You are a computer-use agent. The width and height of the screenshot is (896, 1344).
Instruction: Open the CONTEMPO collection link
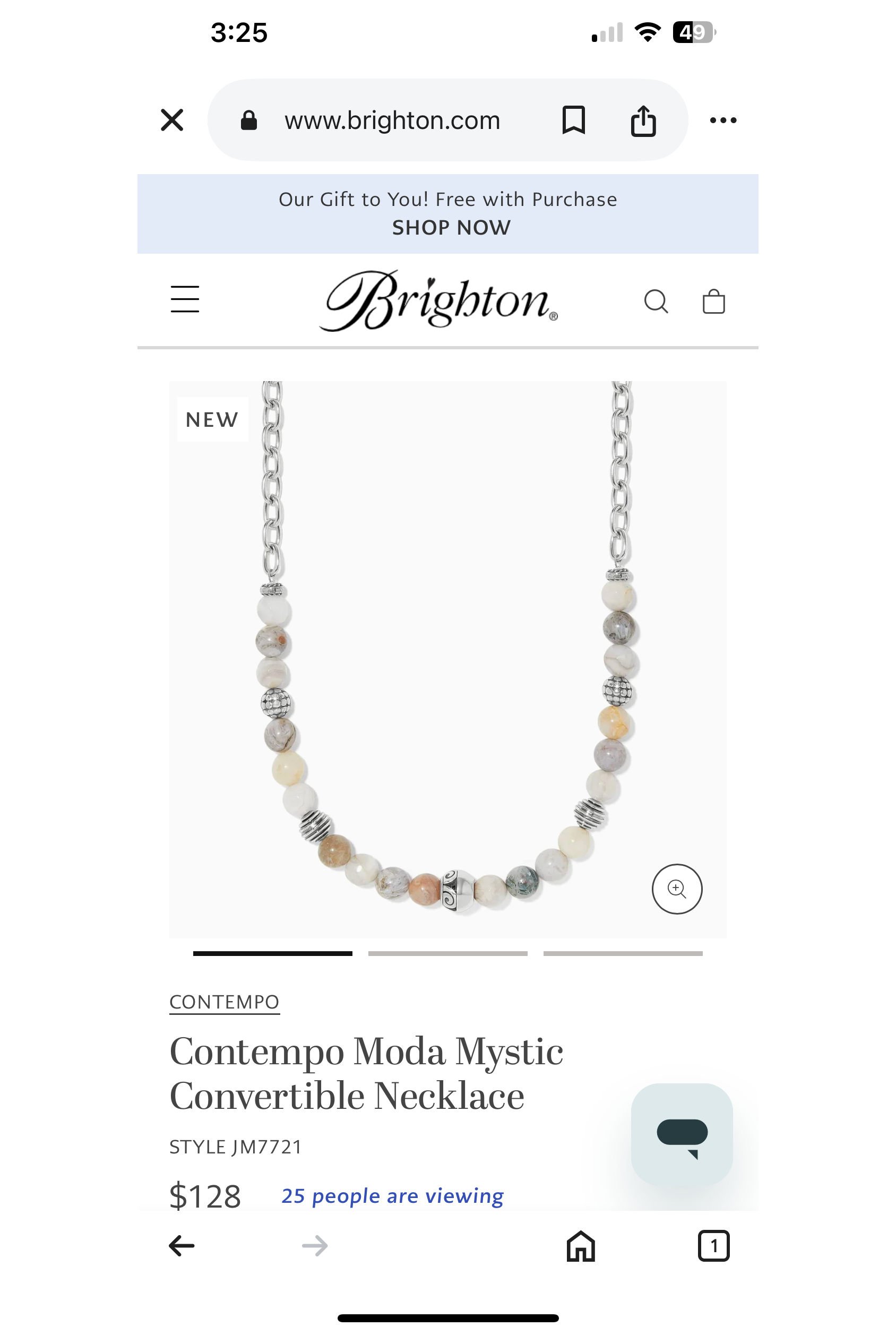pos(225,1002)
